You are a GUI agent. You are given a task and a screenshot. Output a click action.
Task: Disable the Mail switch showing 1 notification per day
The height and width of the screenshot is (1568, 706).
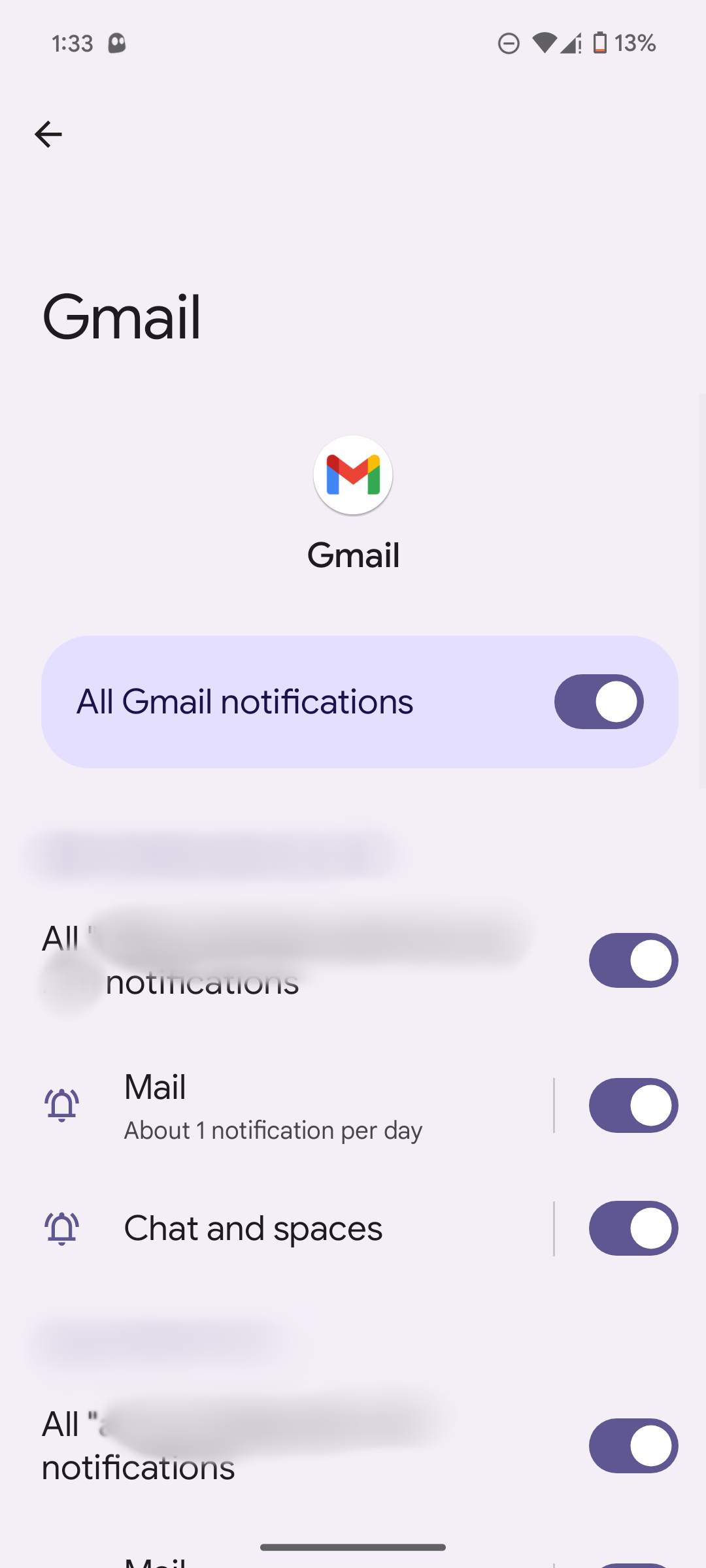point(633,1105)
